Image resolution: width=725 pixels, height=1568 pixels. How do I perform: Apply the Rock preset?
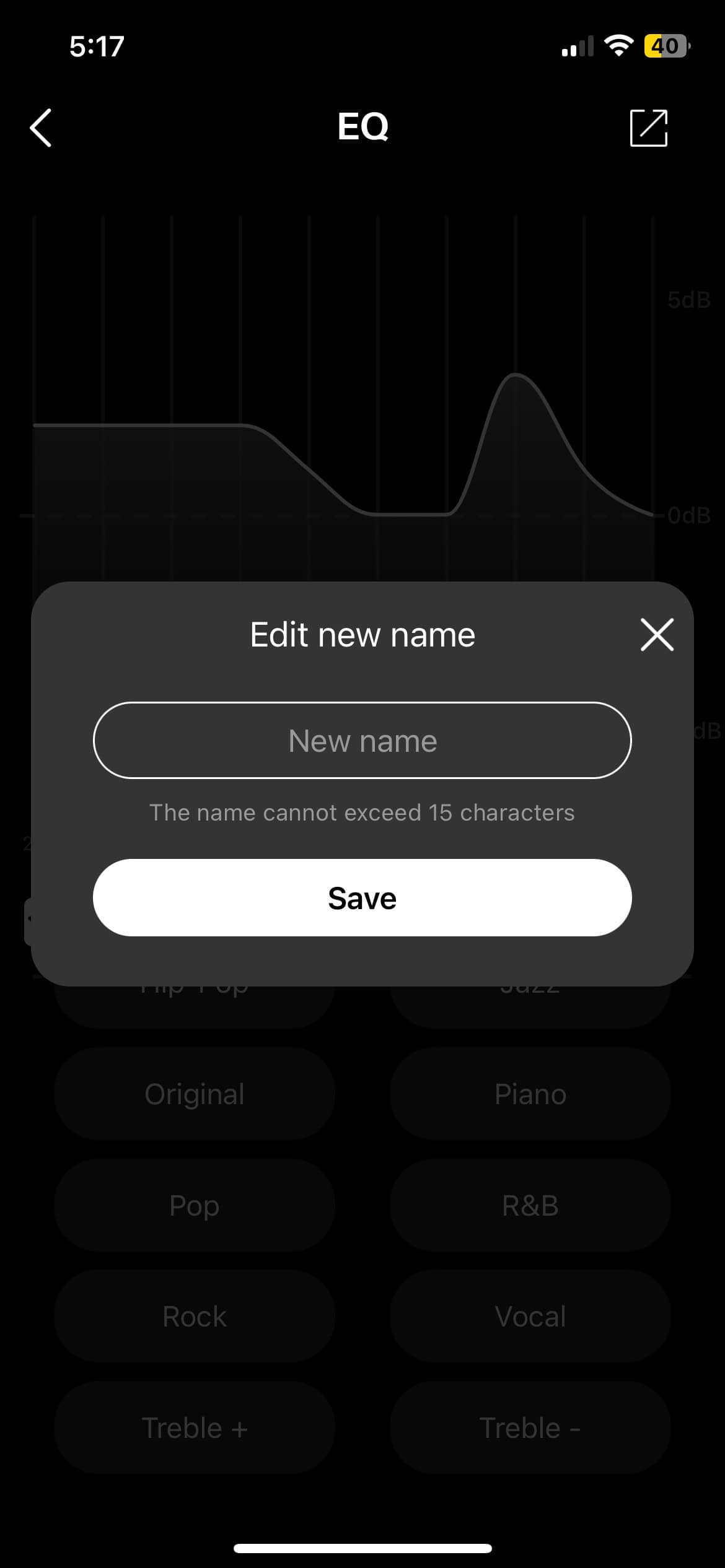[x=195, y=1317]
